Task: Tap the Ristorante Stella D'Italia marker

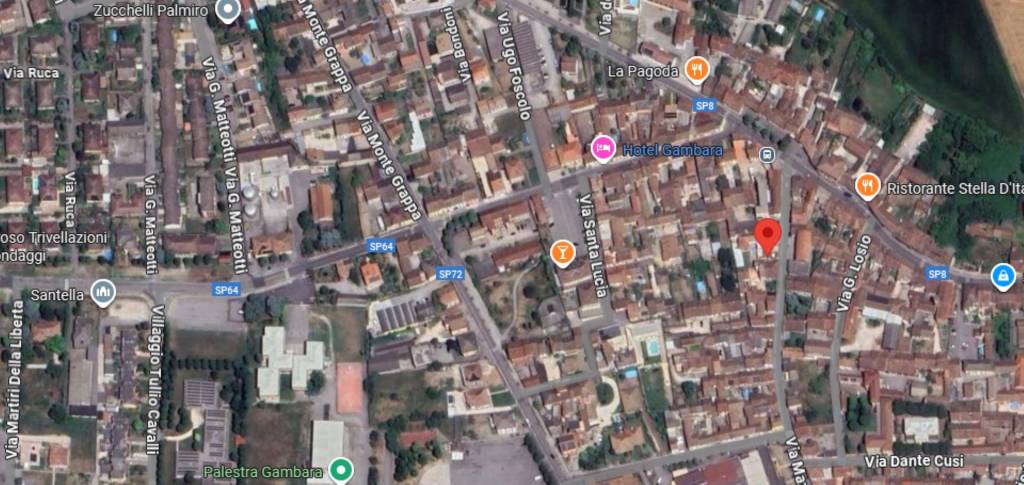Action: [867, 185]
